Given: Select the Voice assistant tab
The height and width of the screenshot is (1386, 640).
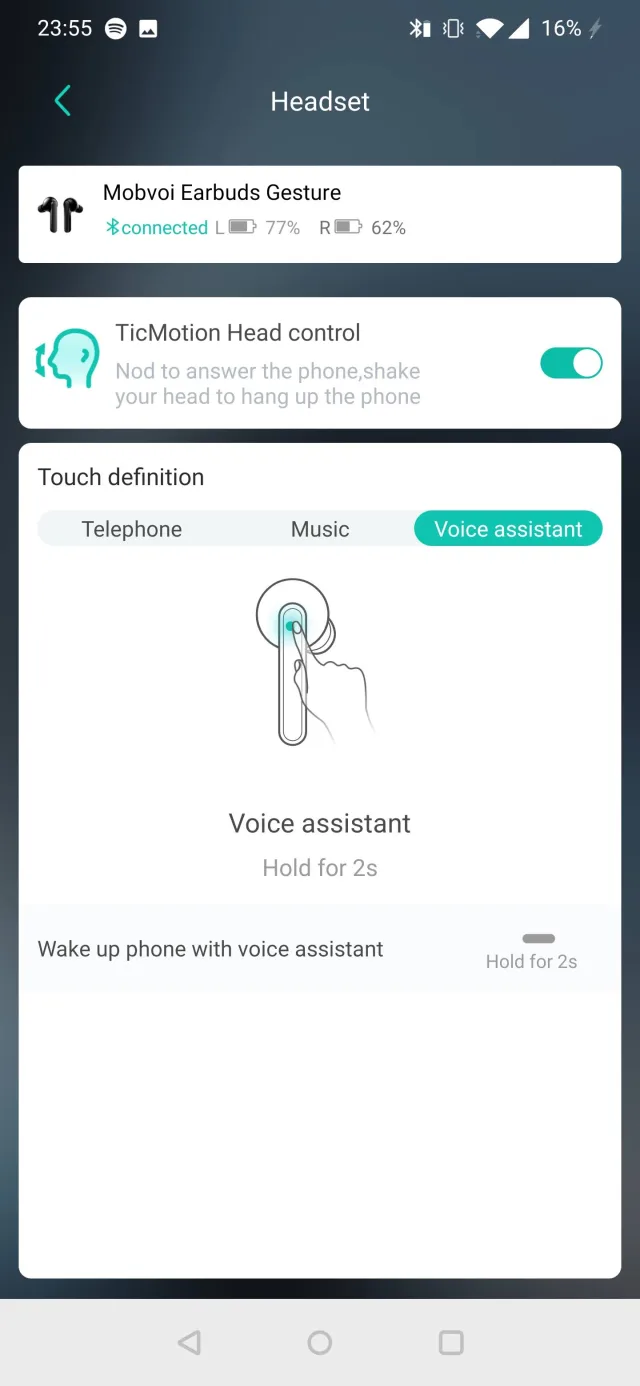Looking at the screenshot, I should (x=508, y=529).
